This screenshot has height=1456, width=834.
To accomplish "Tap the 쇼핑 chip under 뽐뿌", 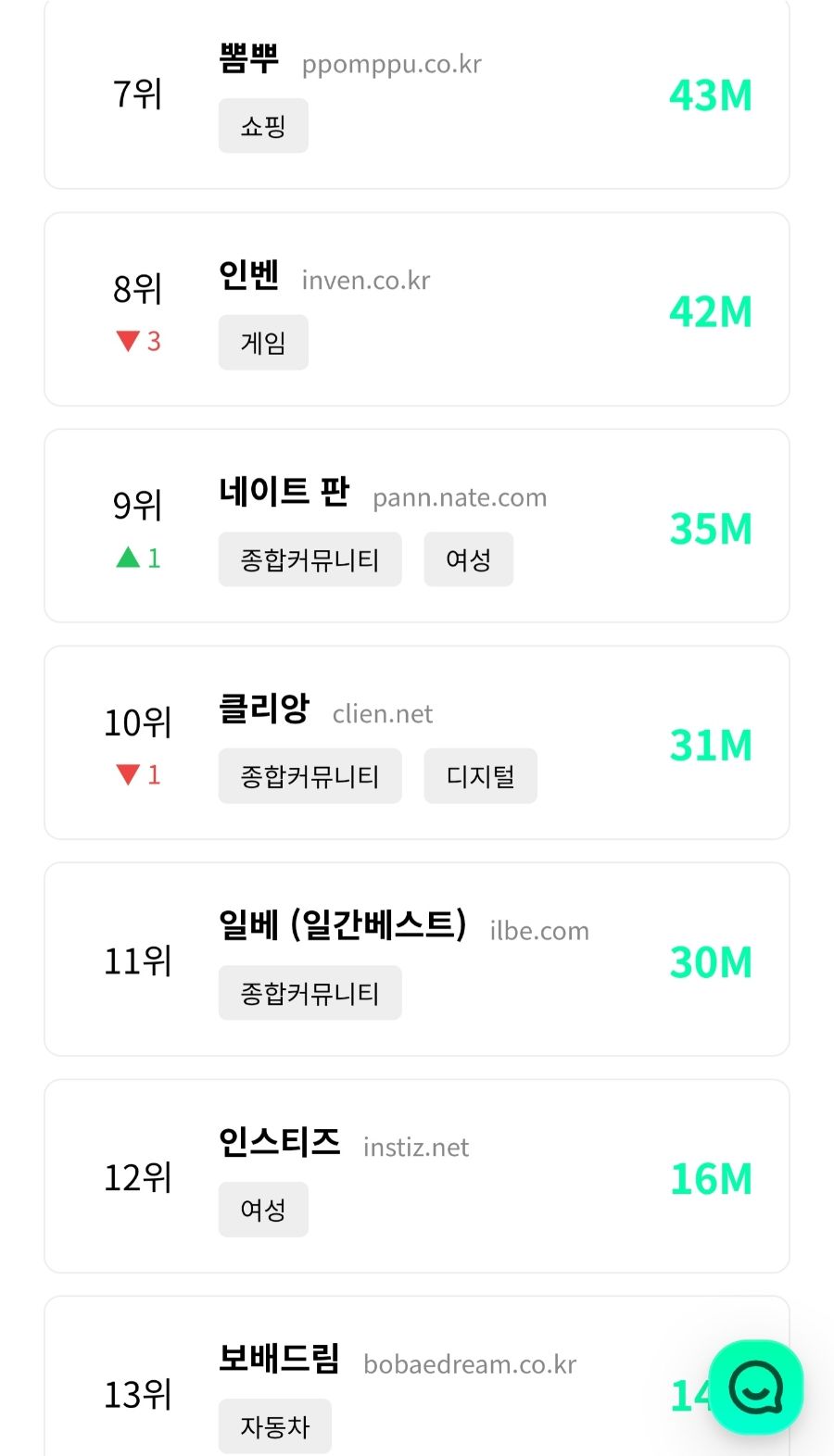I will tap(263, 126).
